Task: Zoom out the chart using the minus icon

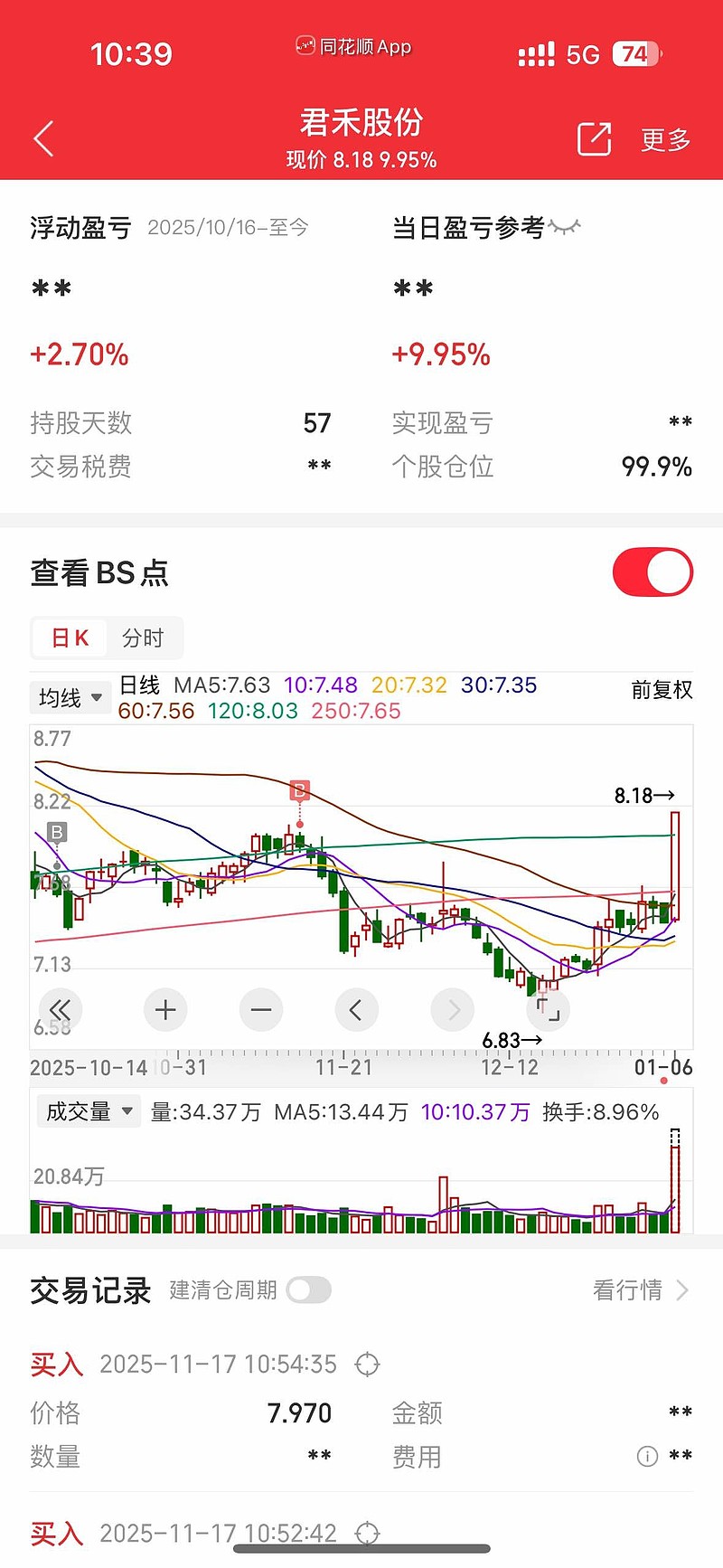Action: [261, 1010]
